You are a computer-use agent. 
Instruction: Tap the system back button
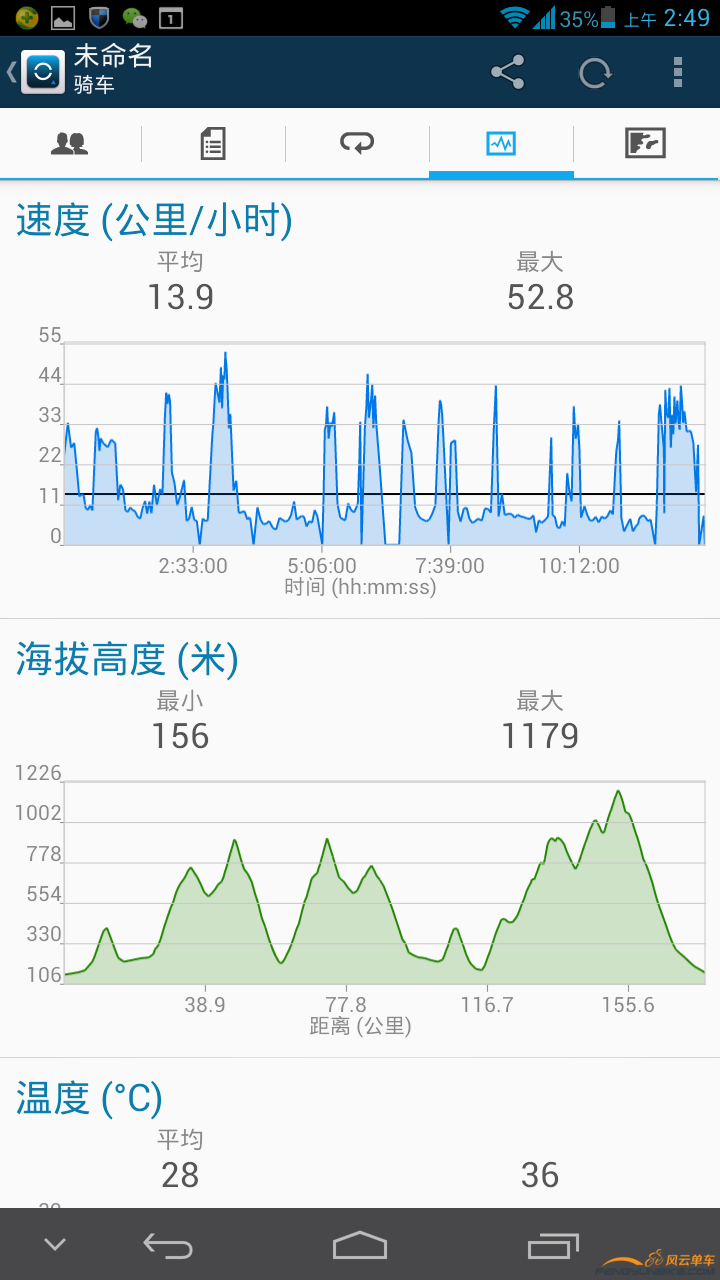[x=167, y=1245]
